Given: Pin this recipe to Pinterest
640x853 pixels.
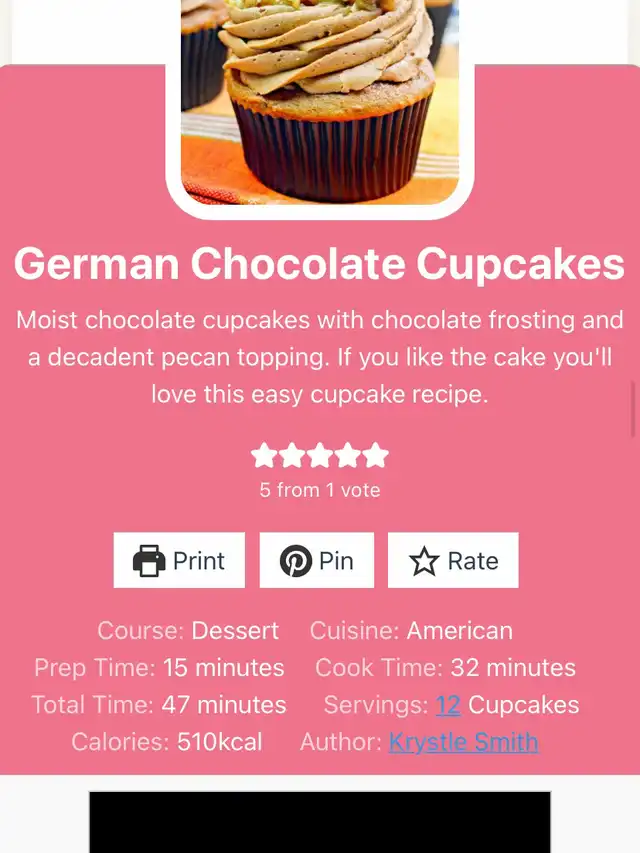Looking at the screenshot, I should (317, 561).
